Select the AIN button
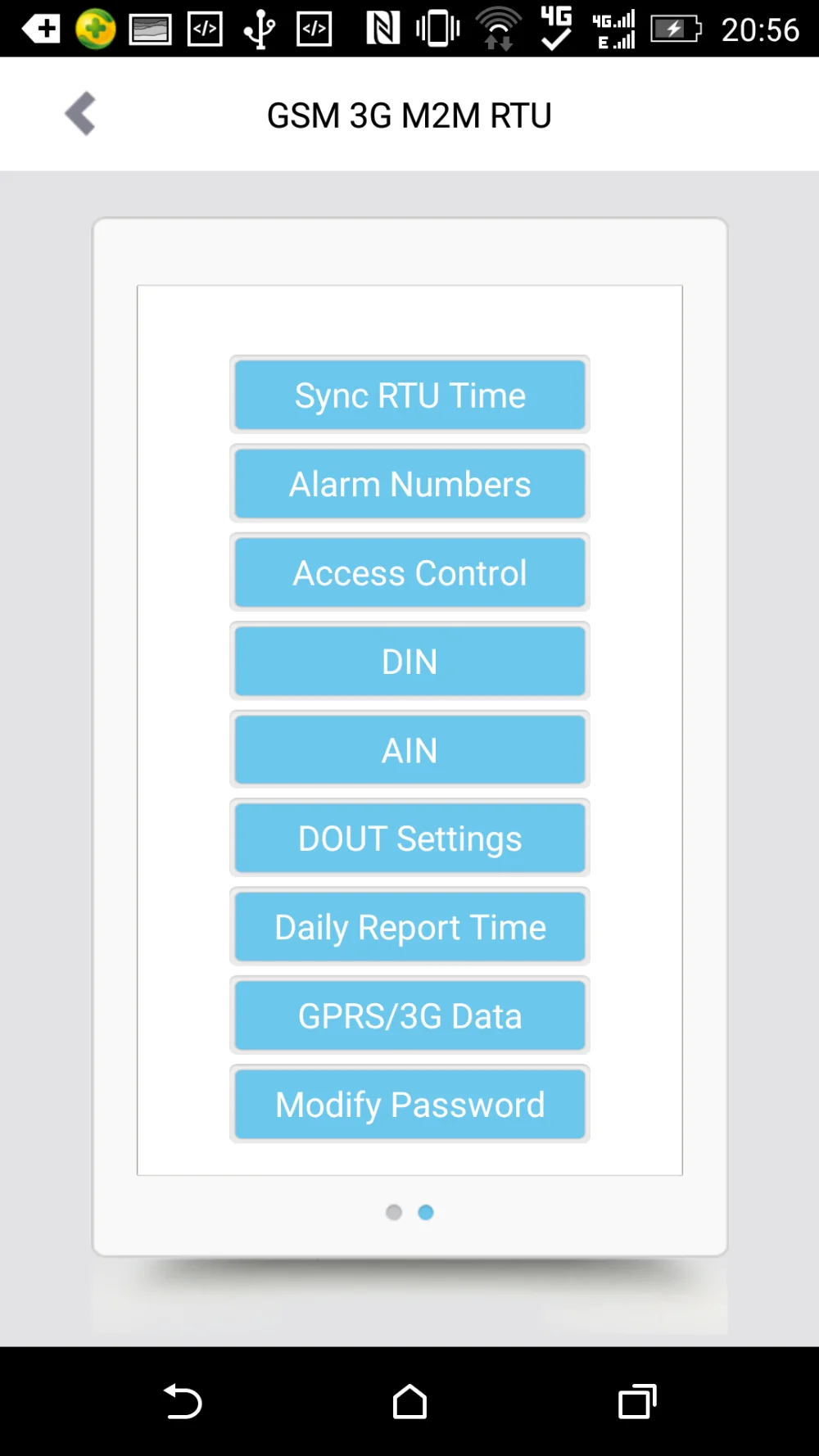The image size is (819, 1456). pos(409,750)
